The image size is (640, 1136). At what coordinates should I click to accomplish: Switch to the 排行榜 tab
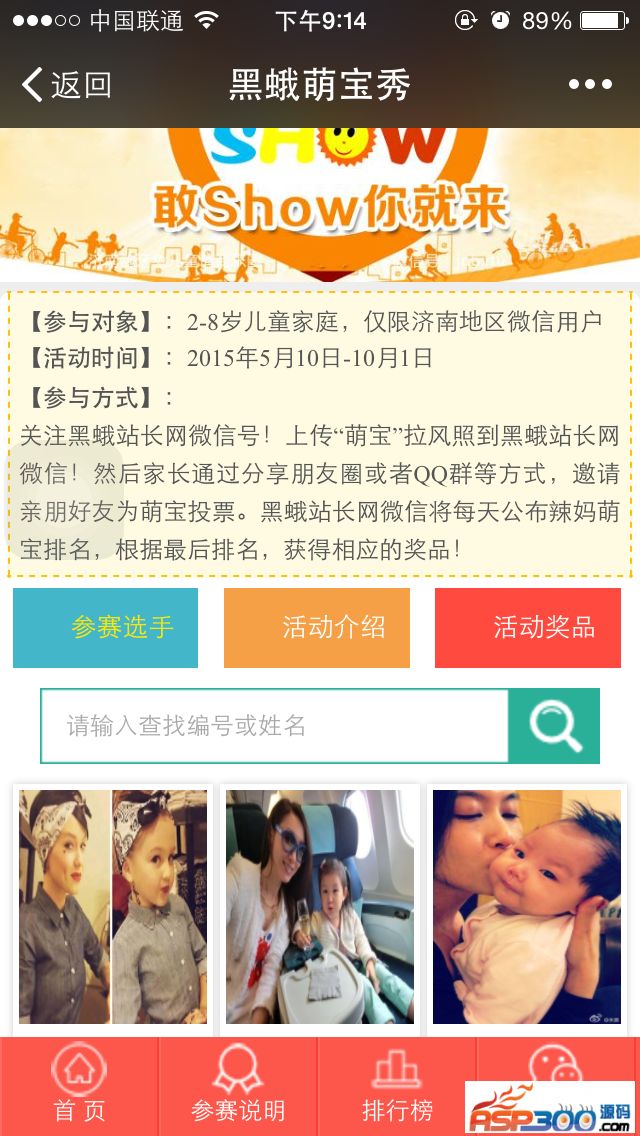[397, 1086]
